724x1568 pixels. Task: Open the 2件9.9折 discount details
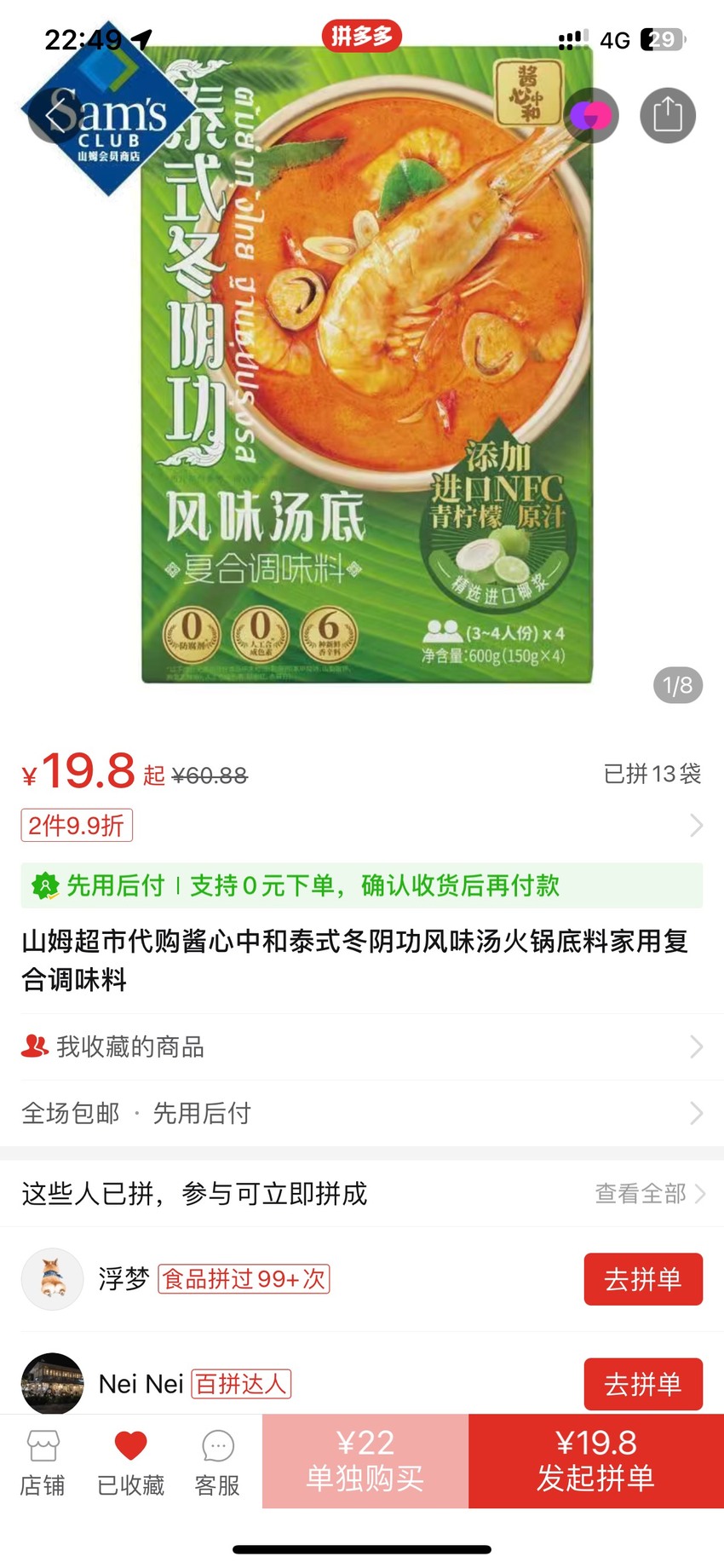point(362,825)
